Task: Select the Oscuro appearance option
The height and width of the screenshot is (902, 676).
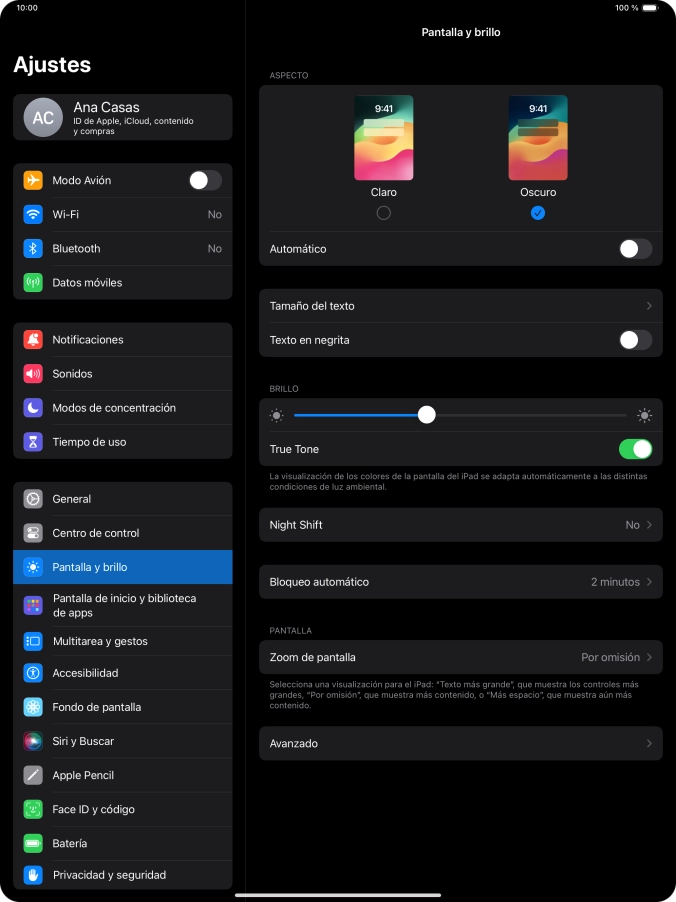Action: click(x=538, y=213)
